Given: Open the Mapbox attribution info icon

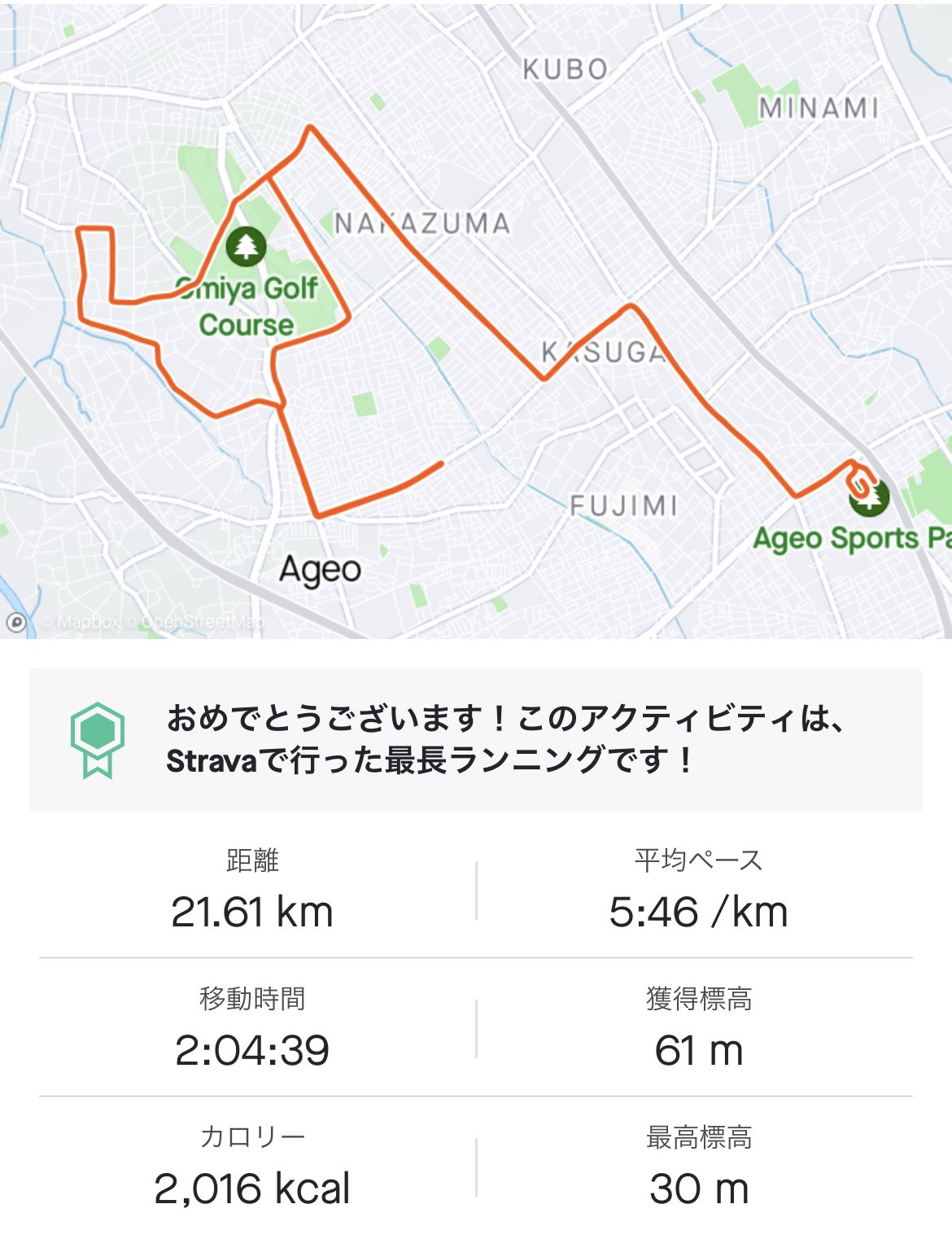Looking at the screenshot, I should [x=16, y=623].
